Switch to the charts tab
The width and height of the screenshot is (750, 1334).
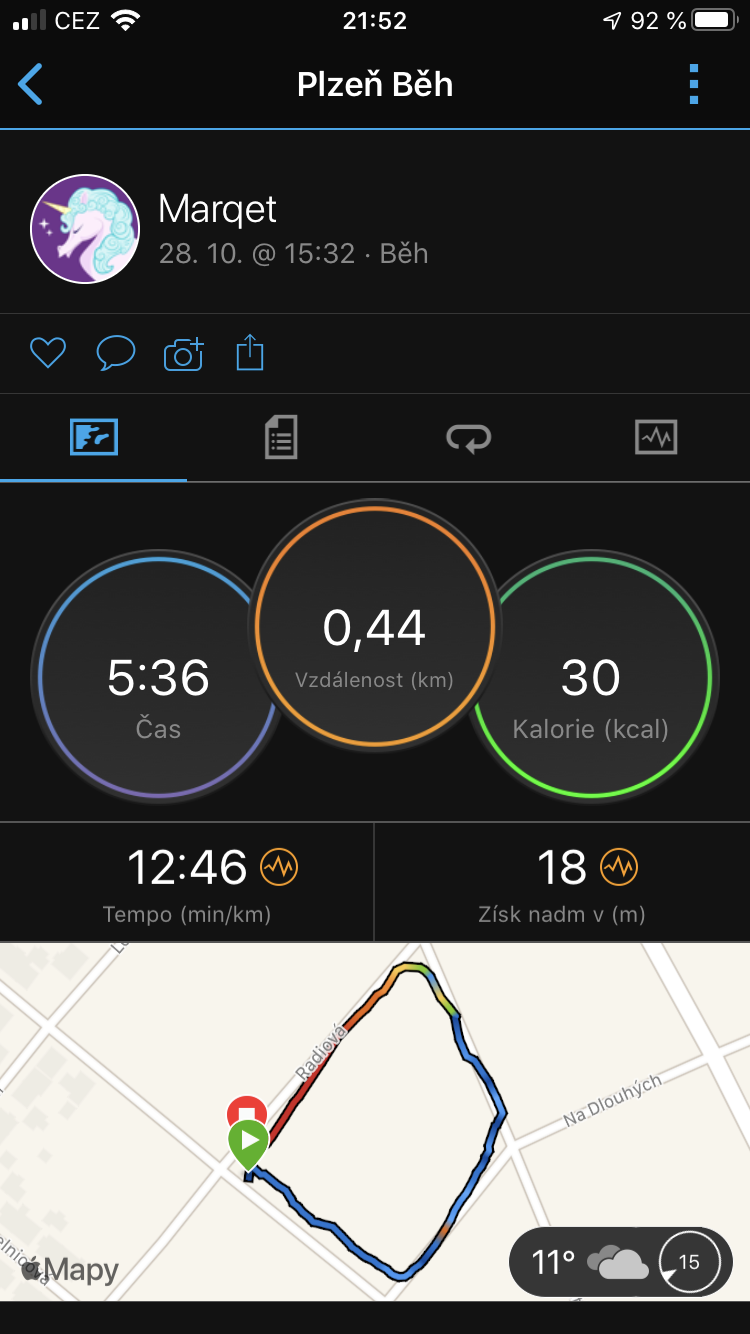(x=656, y=438)
